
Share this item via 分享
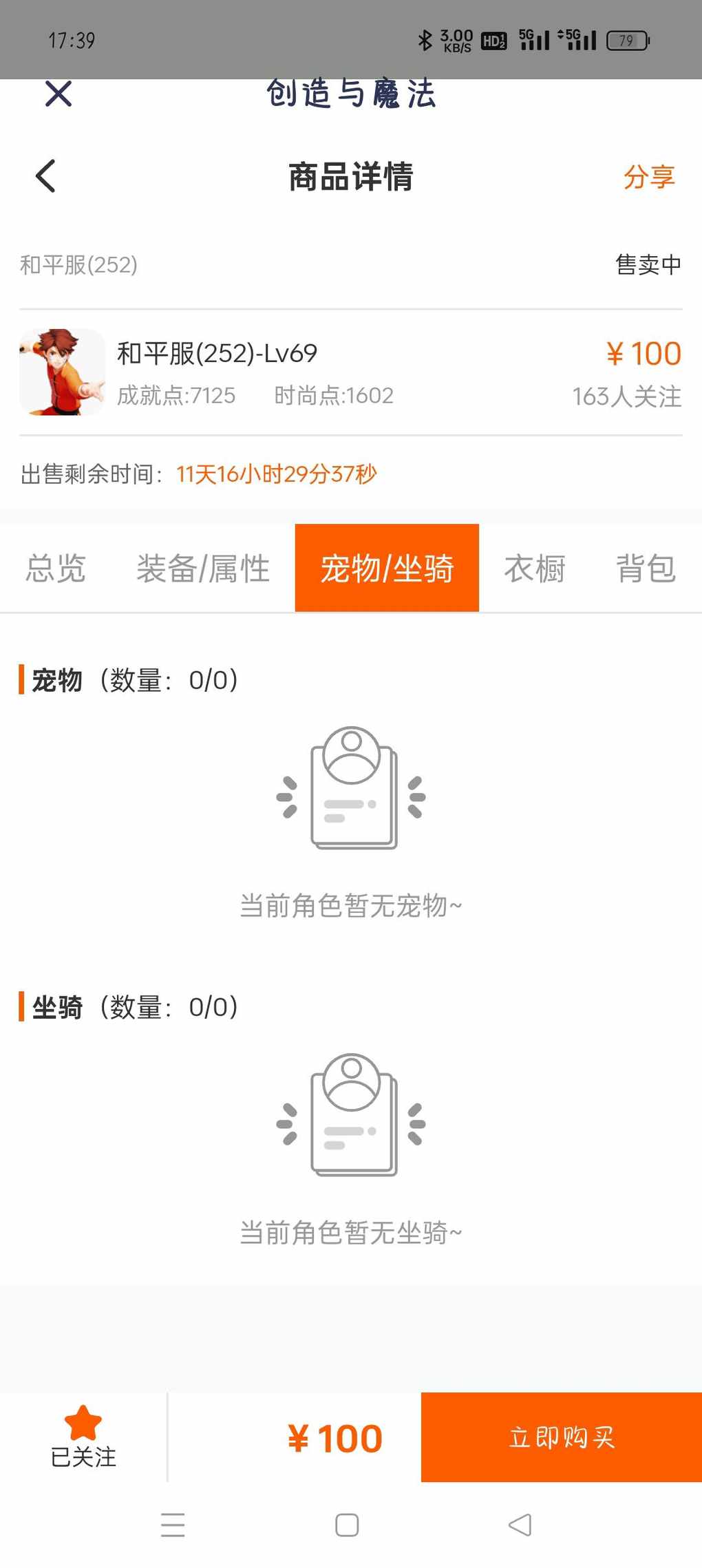click(x=648, y=177)
